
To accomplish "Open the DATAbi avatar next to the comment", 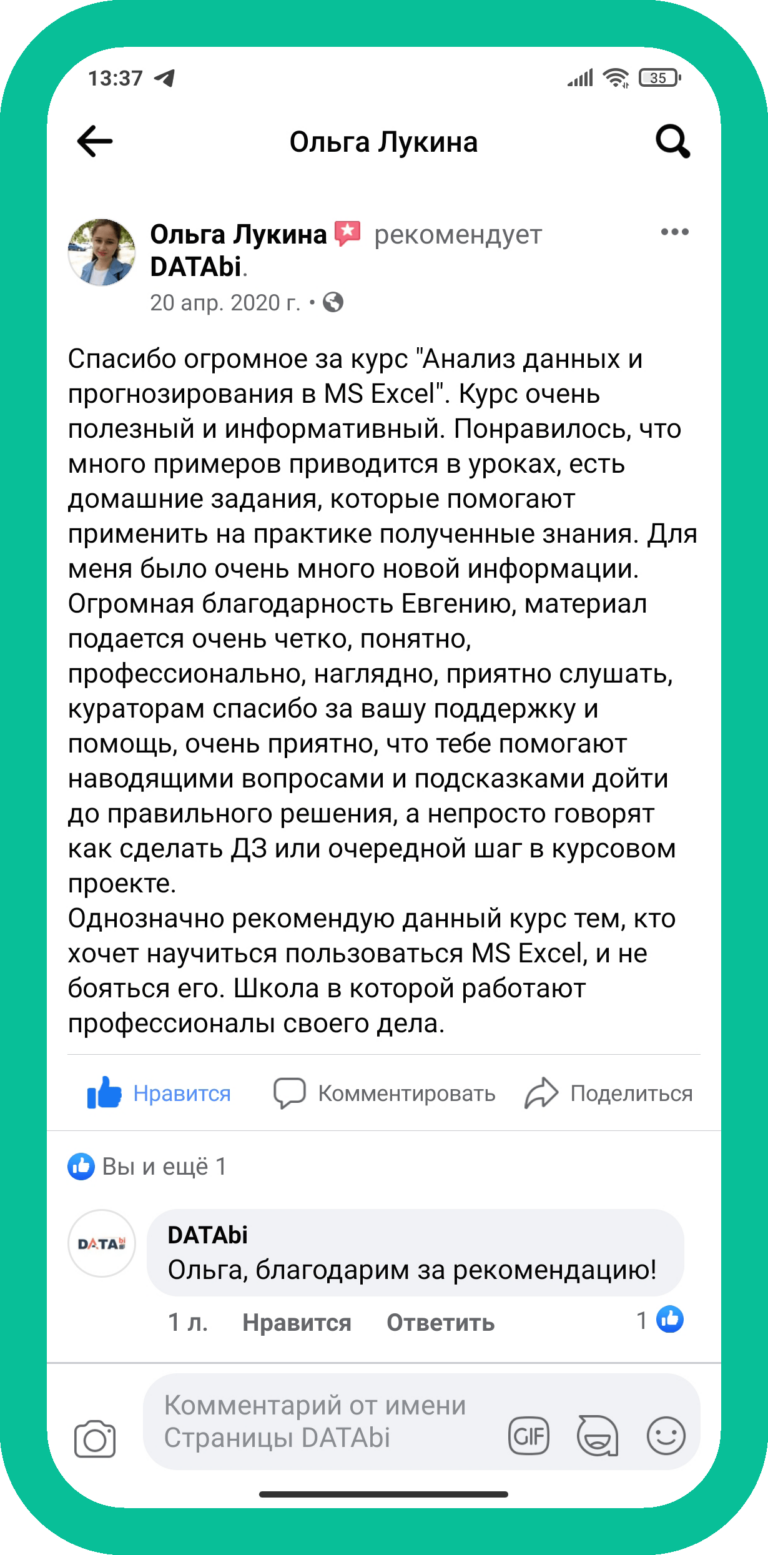I will [x=102, y=1243].
